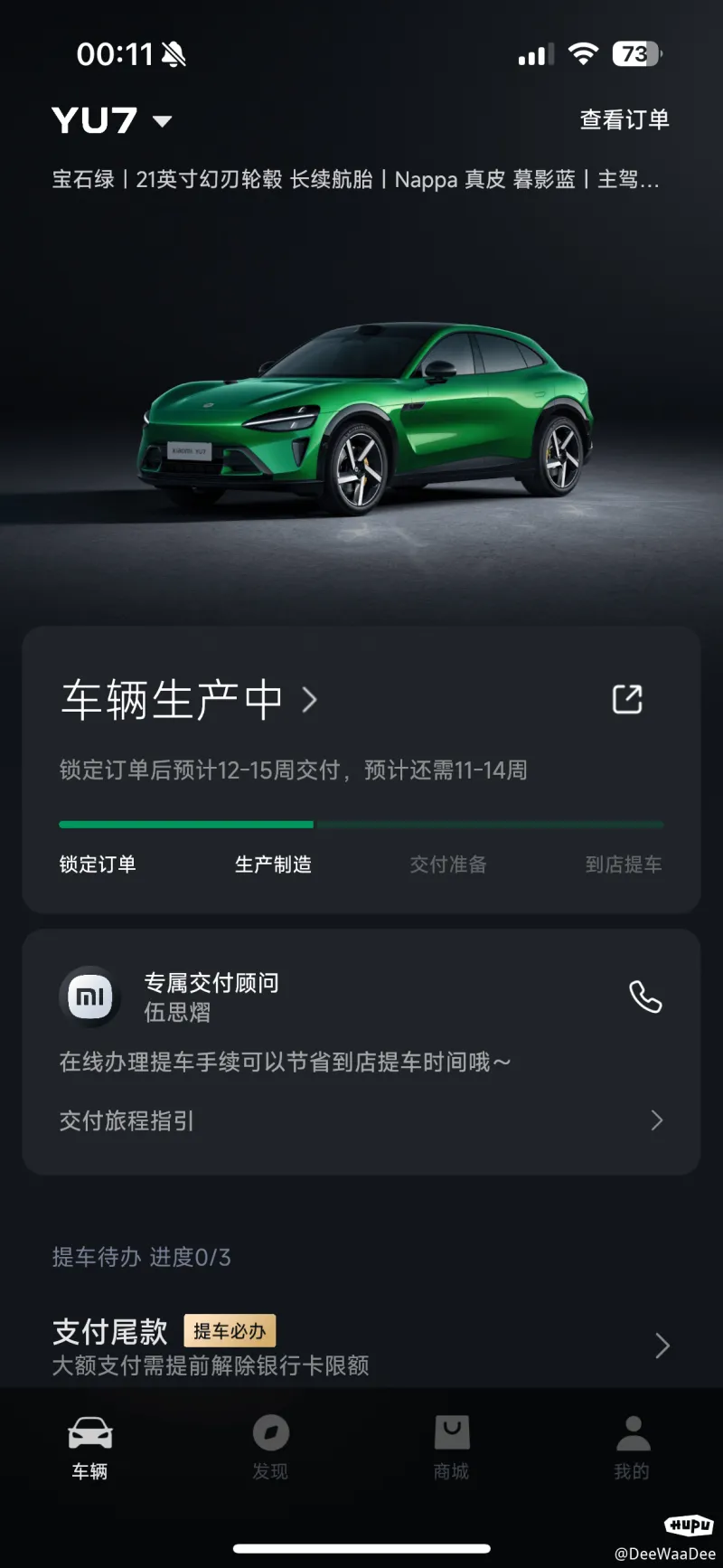Tap the battery indicator showing 73
The image size is (723, 1568).
[634, 54]
